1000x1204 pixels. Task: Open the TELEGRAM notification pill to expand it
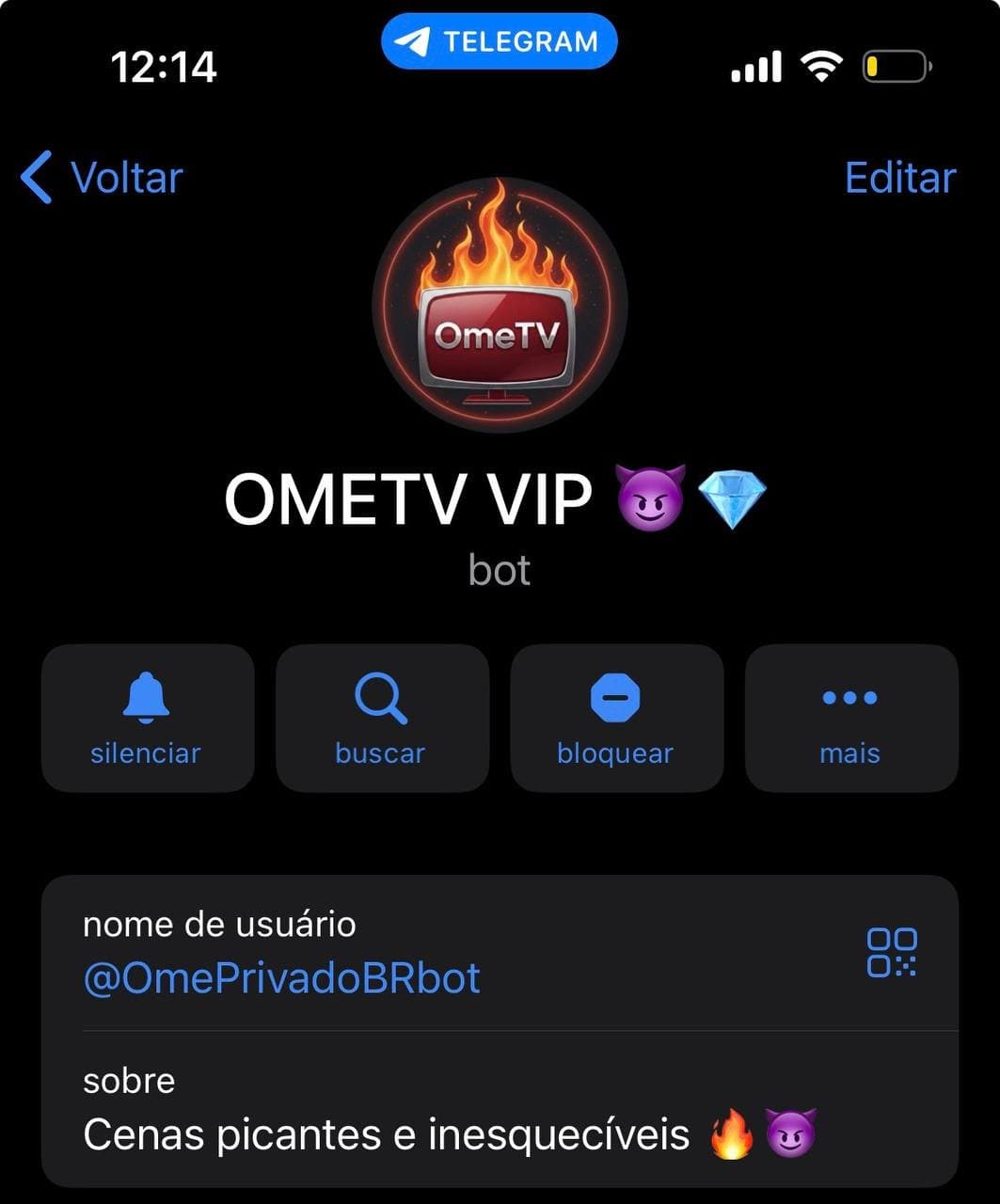click(500, 40)
